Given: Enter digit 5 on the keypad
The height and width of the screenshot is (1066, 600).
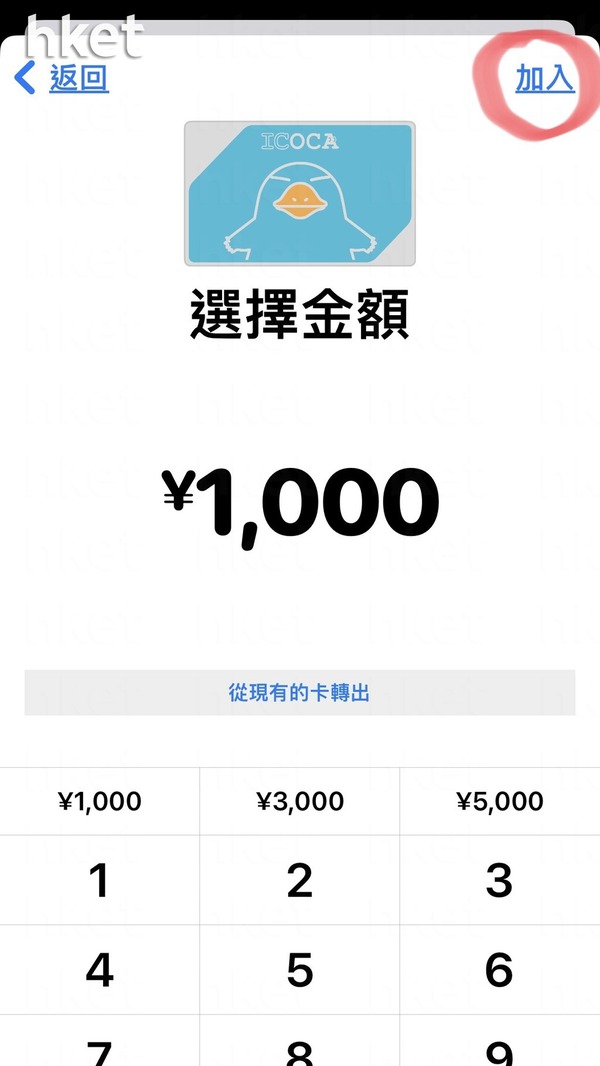Looking at the screenshot, I should coord(300,970).
